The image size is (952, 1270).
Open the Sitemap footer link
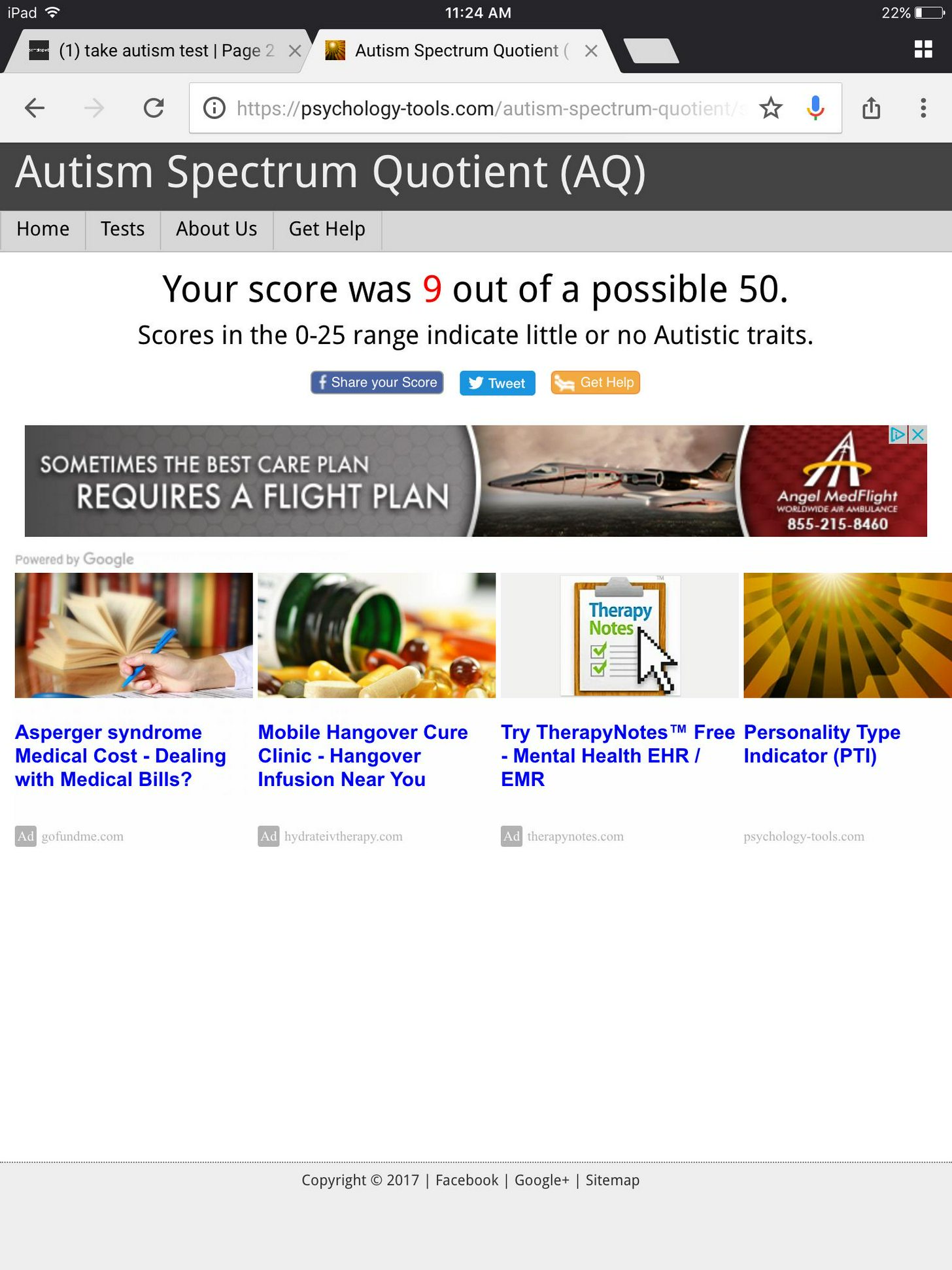pyautogui.click(x=612, y=1180)
